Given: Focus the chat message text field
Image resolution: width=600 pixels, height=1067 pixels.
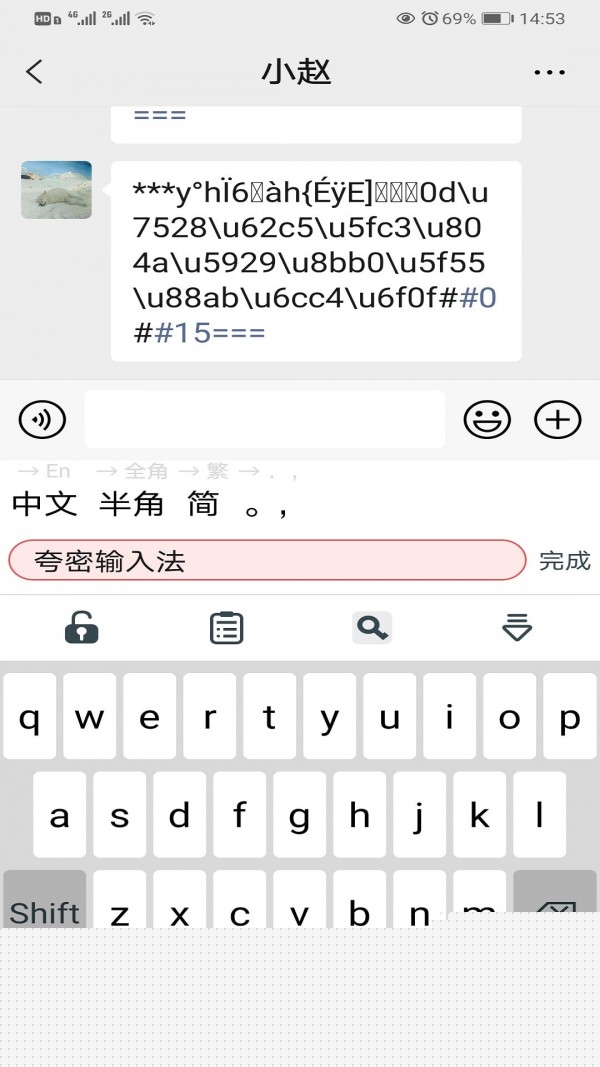Looking at the screenshot, I should (x=265, y=419).
